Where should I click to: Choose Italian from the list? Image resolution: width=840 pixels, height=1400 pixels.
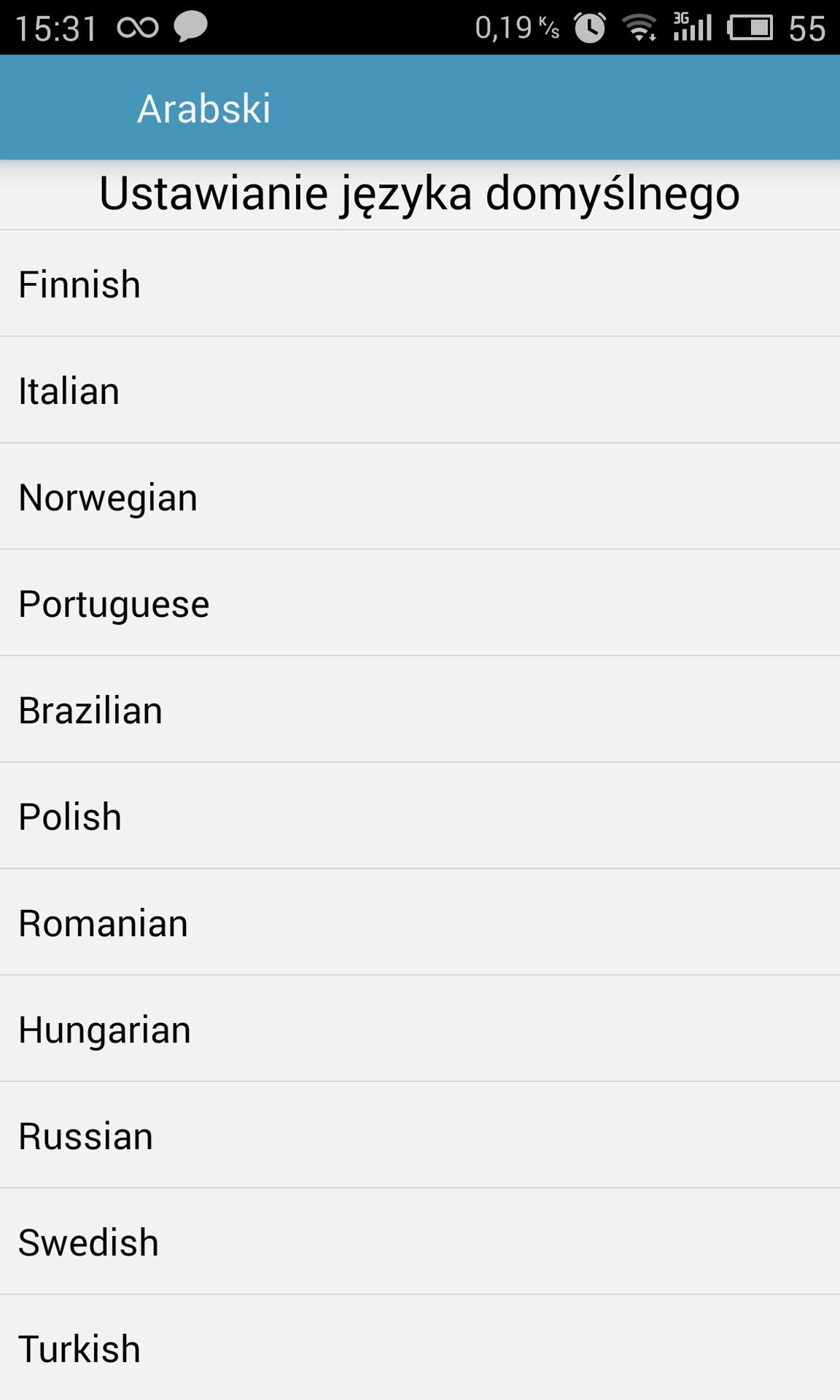[420, 390]
